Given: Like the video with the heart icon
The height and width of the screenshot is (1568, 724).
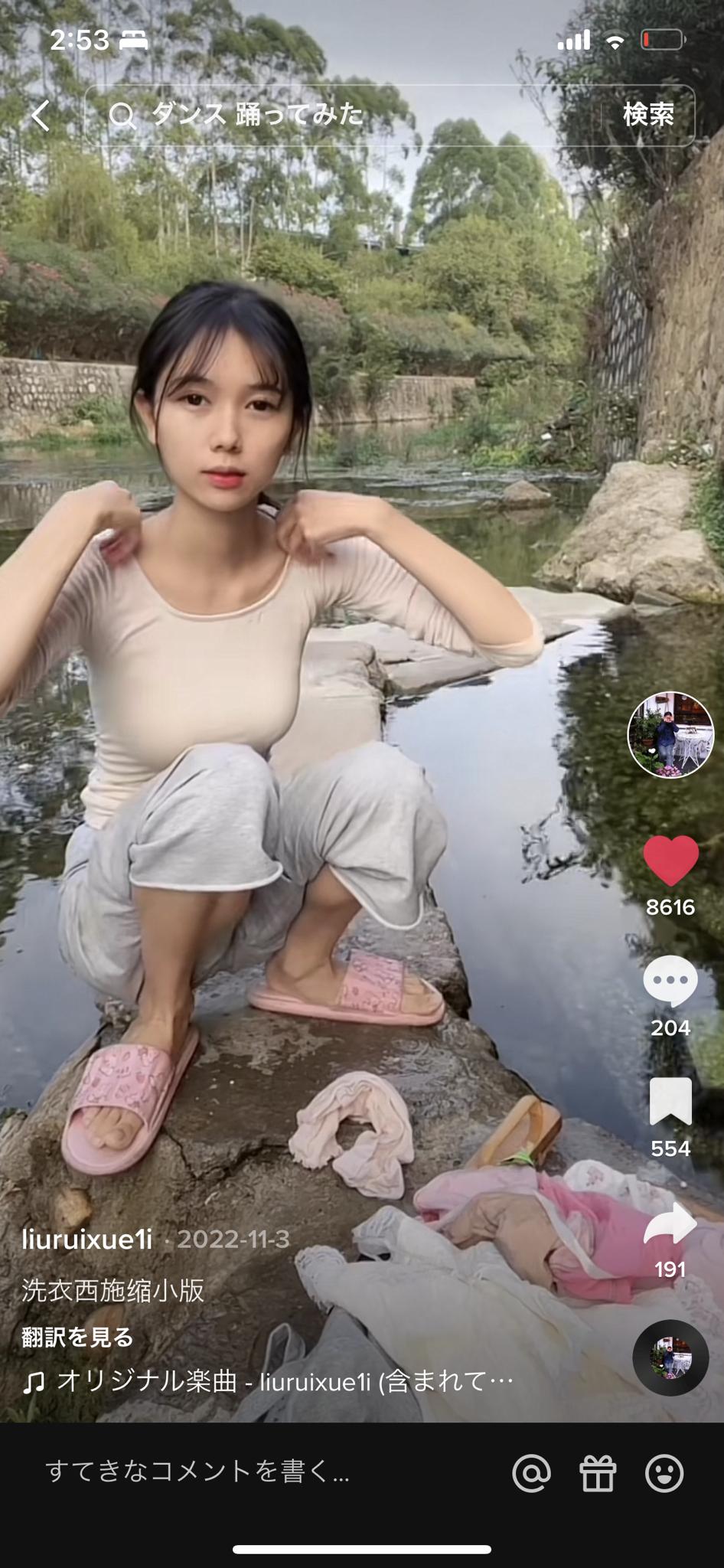Looking at the screenshot, I should click(x=670, y=861).
